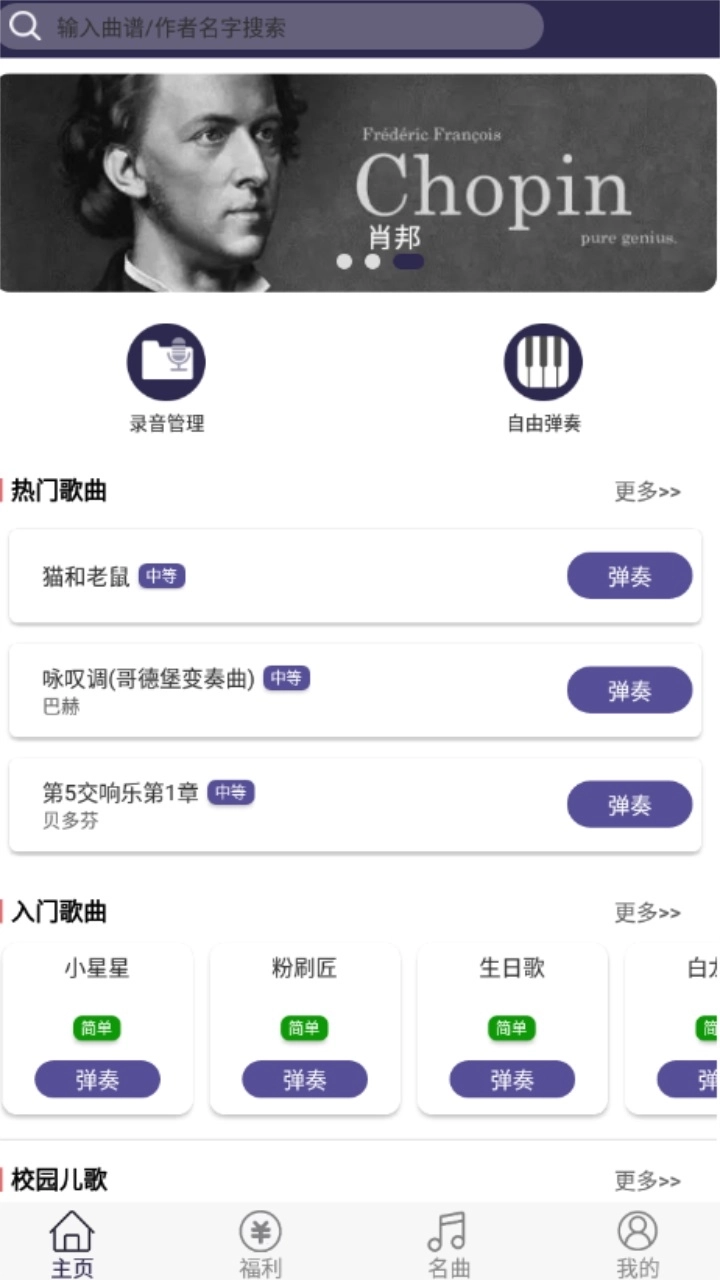
Task: Tap 弹奏 on the 粉刷匠 card
Action: [304, 1079]
